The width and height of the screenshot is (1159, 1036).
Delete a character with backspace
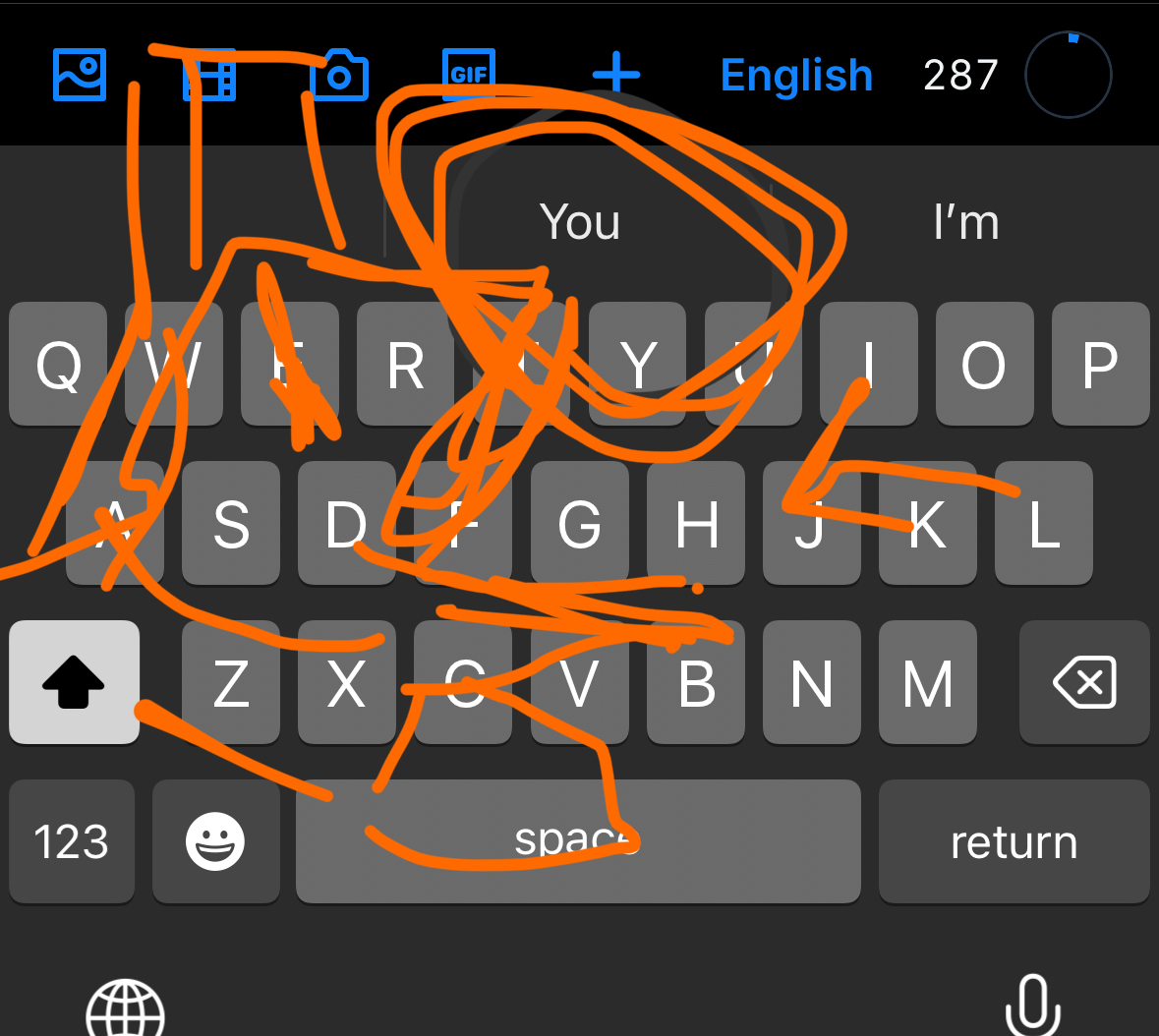tap(1084, 681)
